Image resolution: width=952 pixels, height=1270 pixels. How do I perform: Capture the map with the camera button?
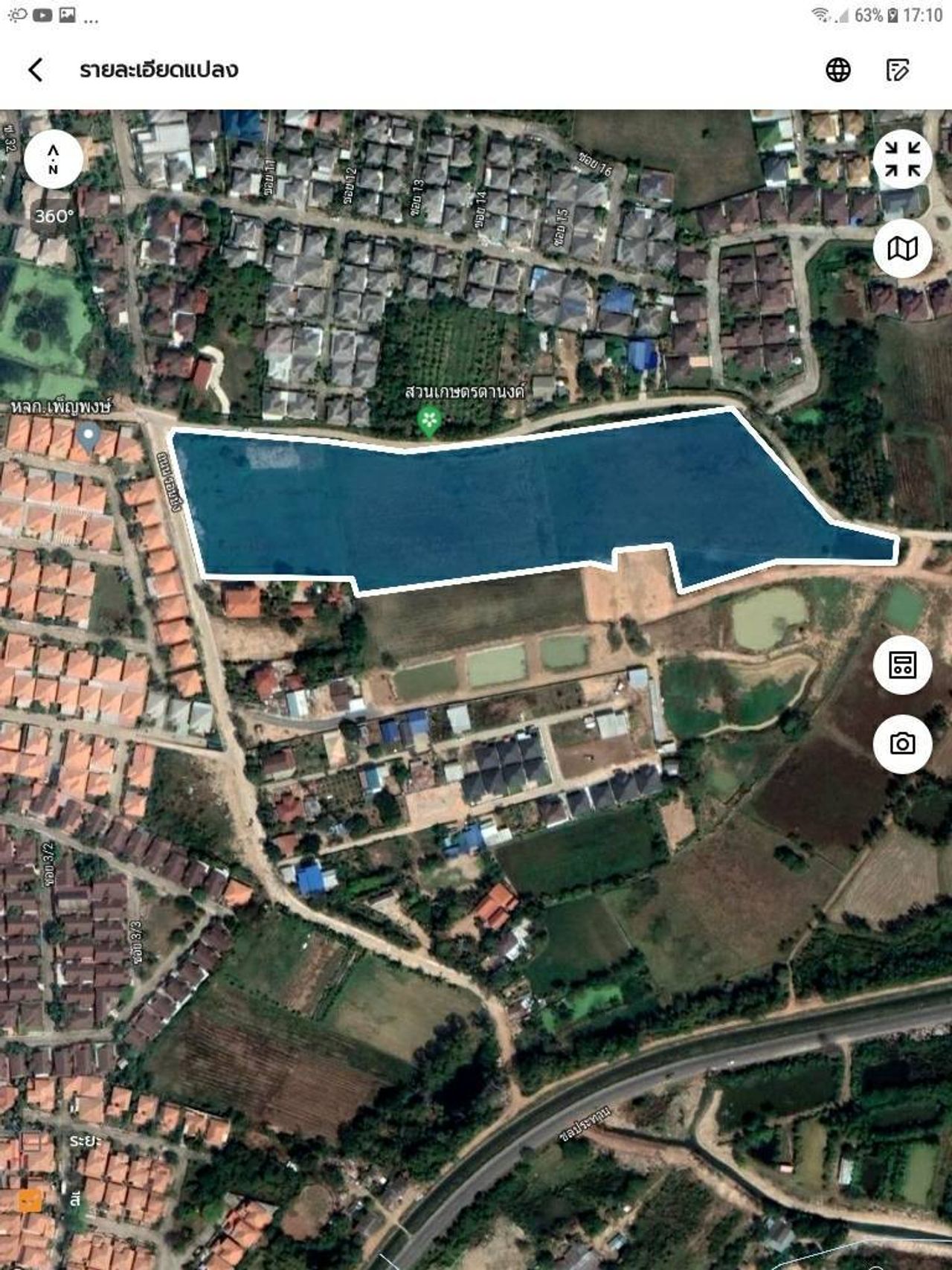(x=902, y=743)
